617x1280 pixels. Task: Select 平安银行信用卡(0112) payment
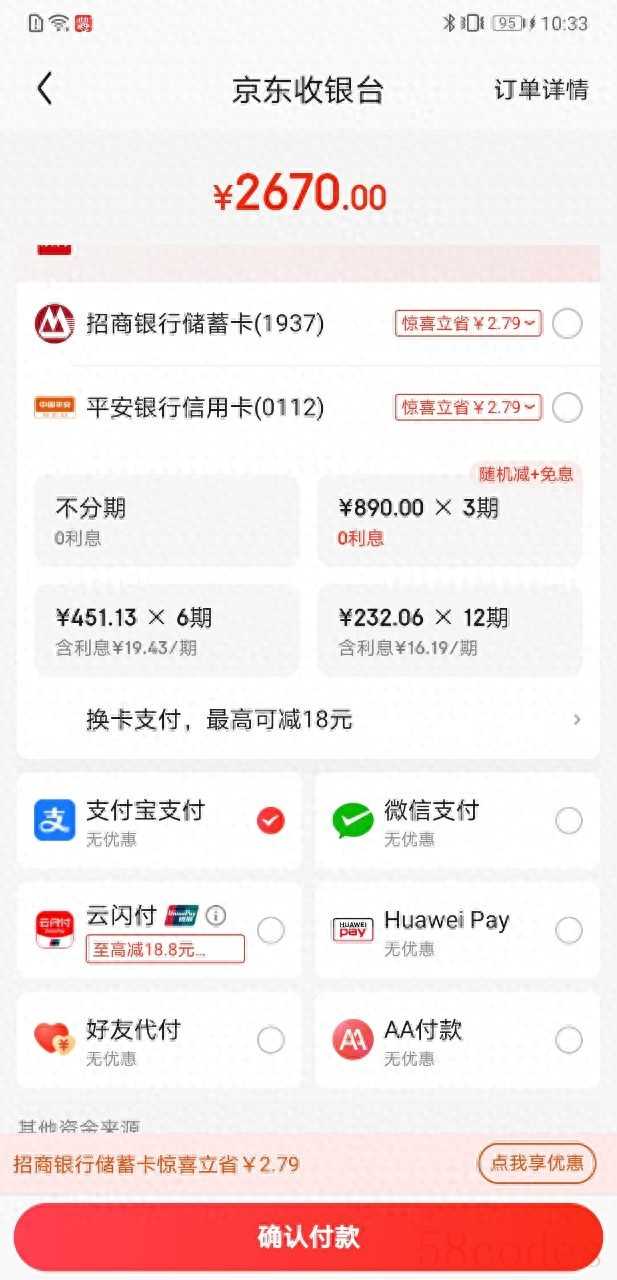[x=567, y=408]
